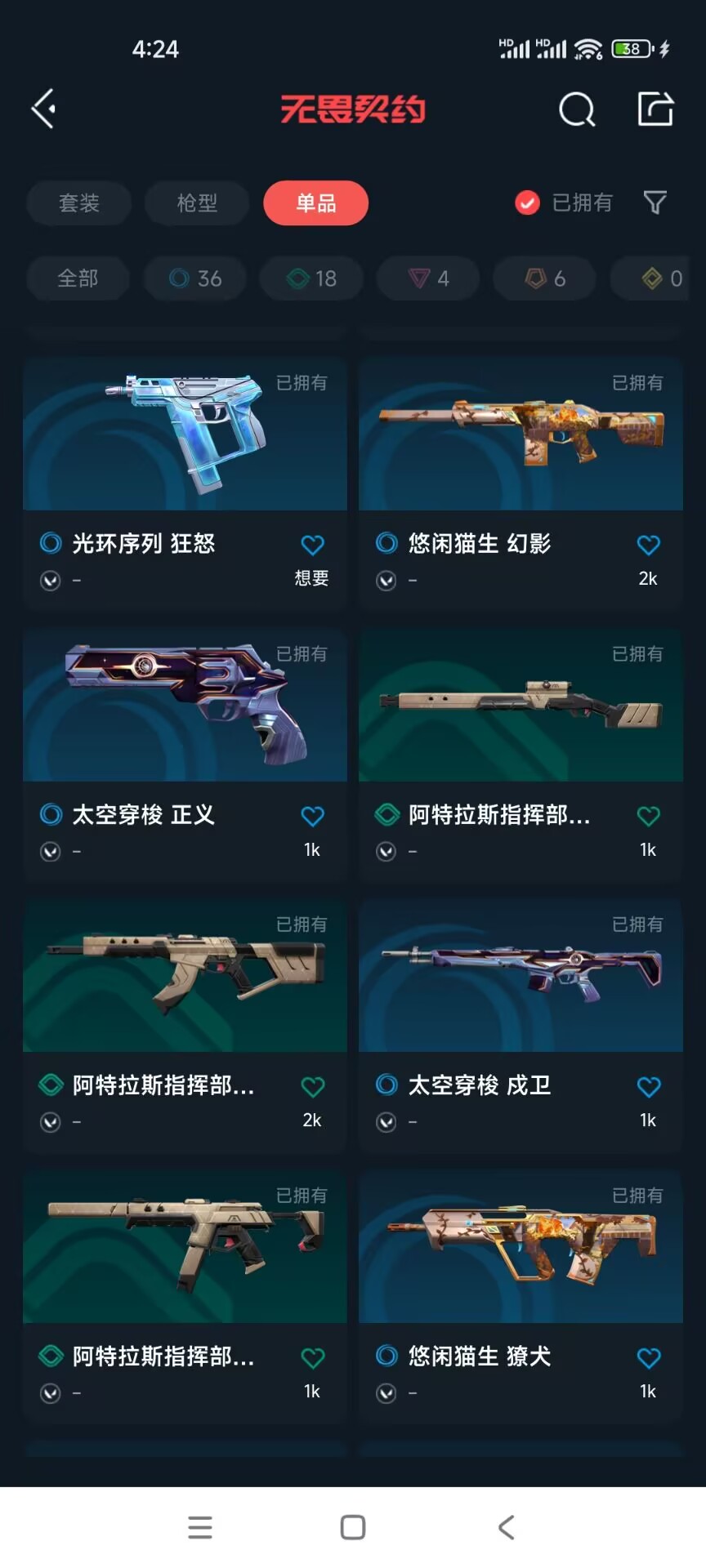Screen dimensions: 706x1568
Task: Select the 全部 rarity chip
Action: click(78, 278)
